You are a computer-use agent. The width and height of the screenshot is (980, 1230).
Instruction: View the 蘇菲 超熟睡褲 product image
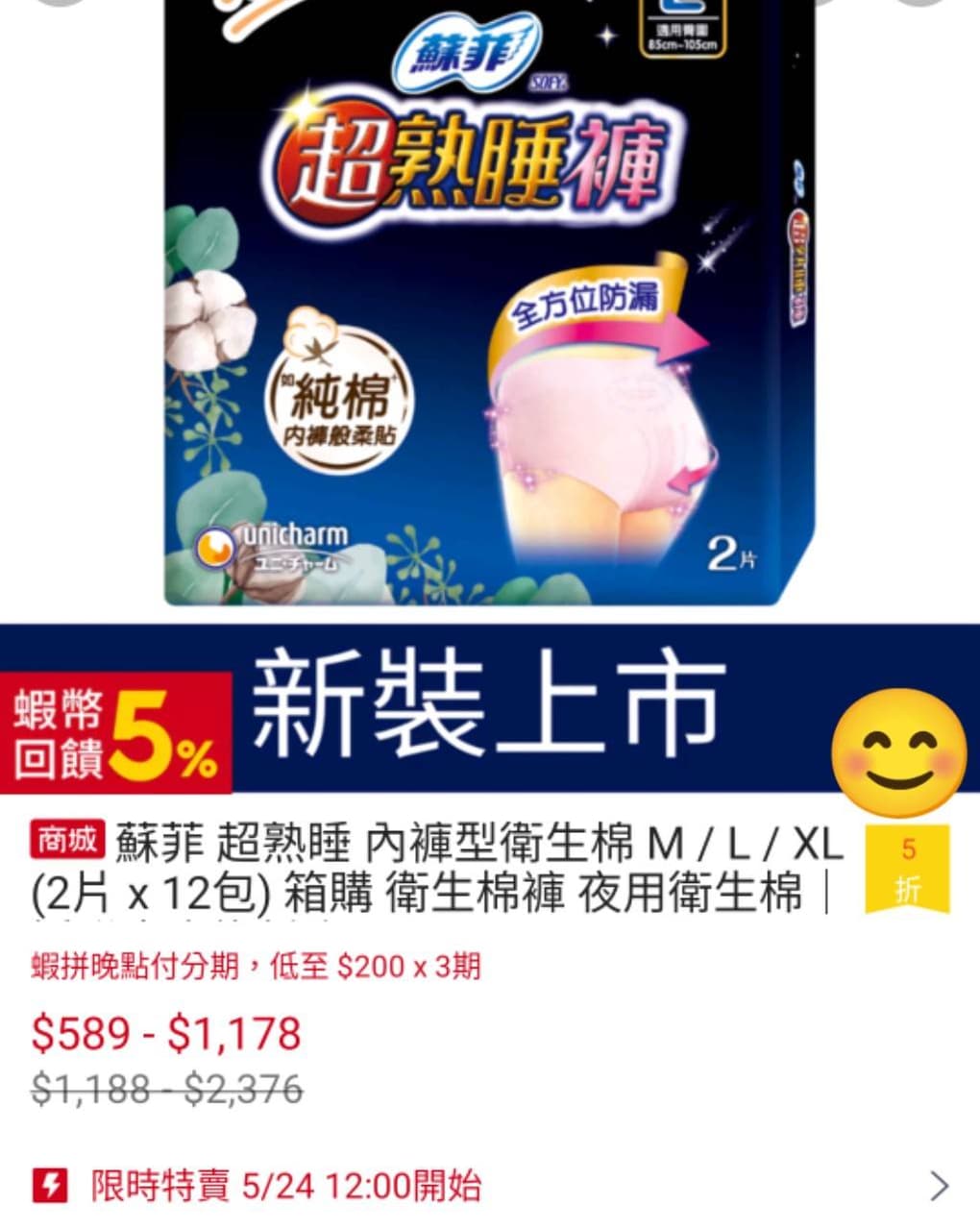coord(490,307)
